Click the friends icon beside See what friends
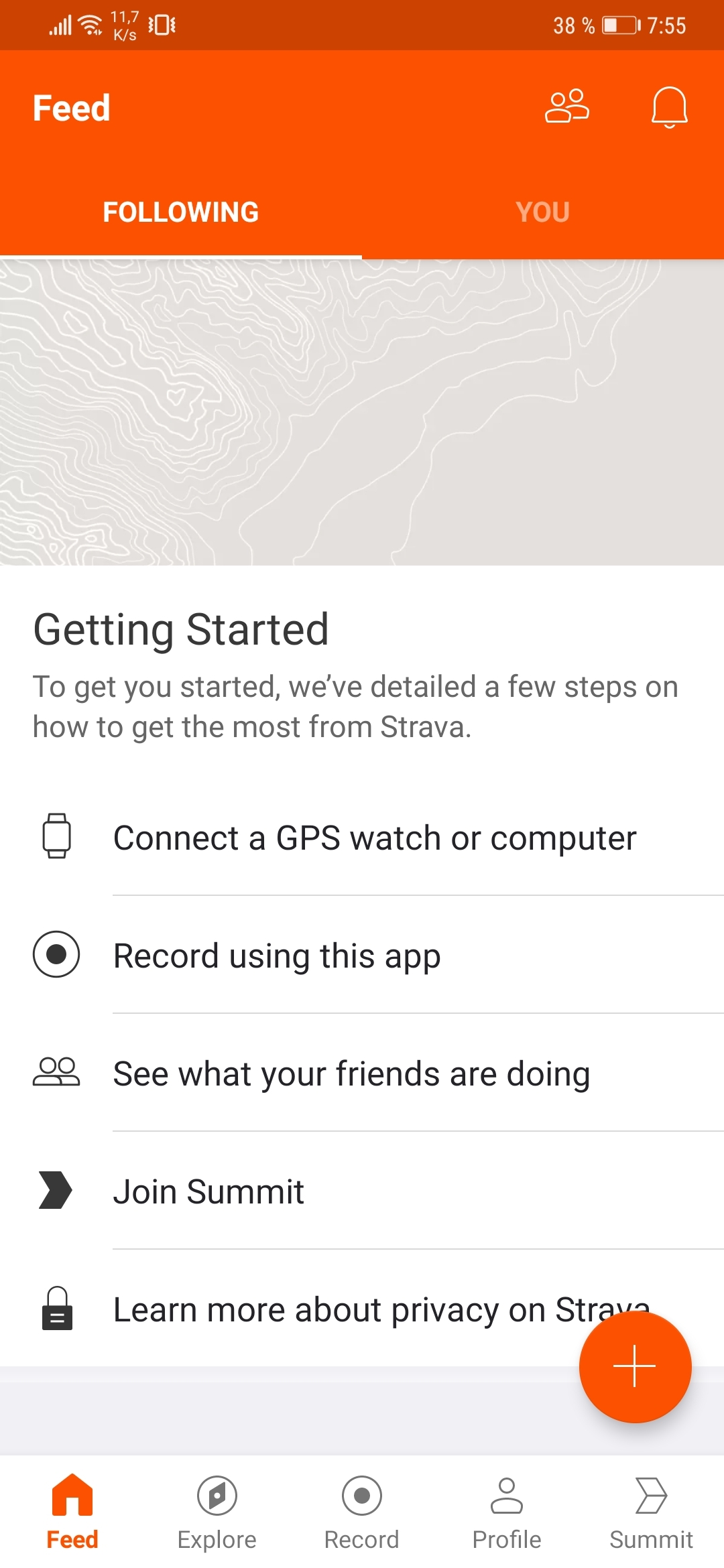The width and height of the screenshot is (724, 1568). (57, 1072)
